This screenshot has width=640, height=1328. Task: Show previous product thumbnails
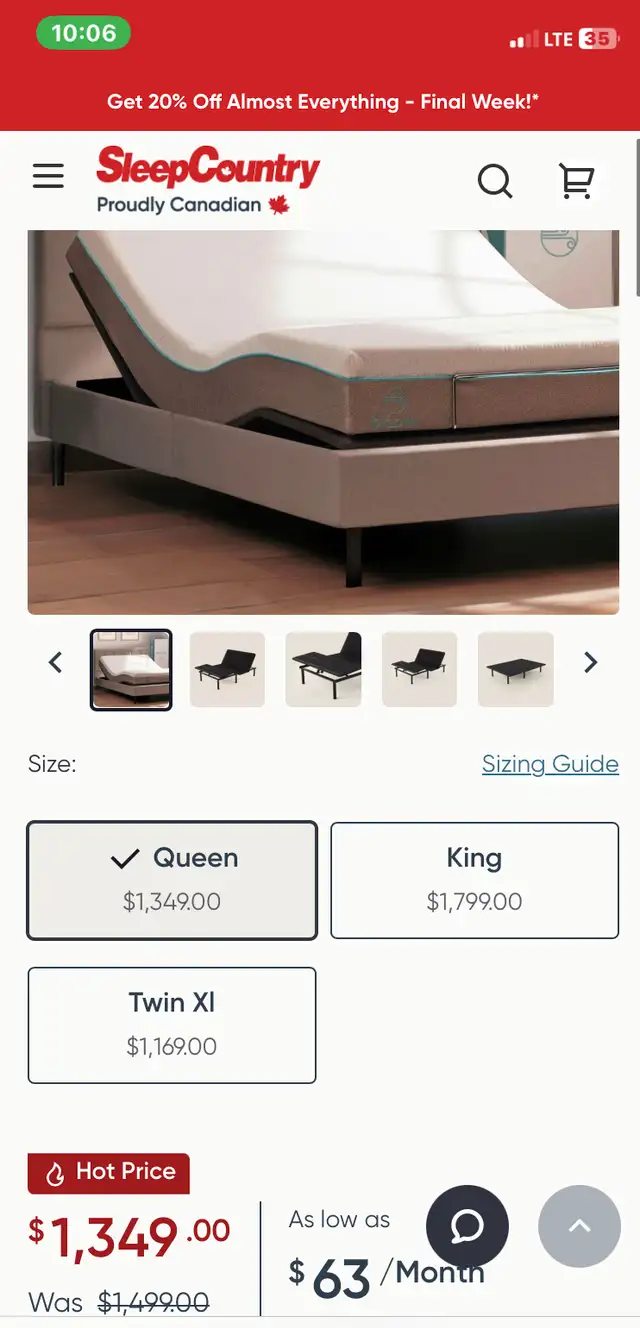tap(56, 662)
